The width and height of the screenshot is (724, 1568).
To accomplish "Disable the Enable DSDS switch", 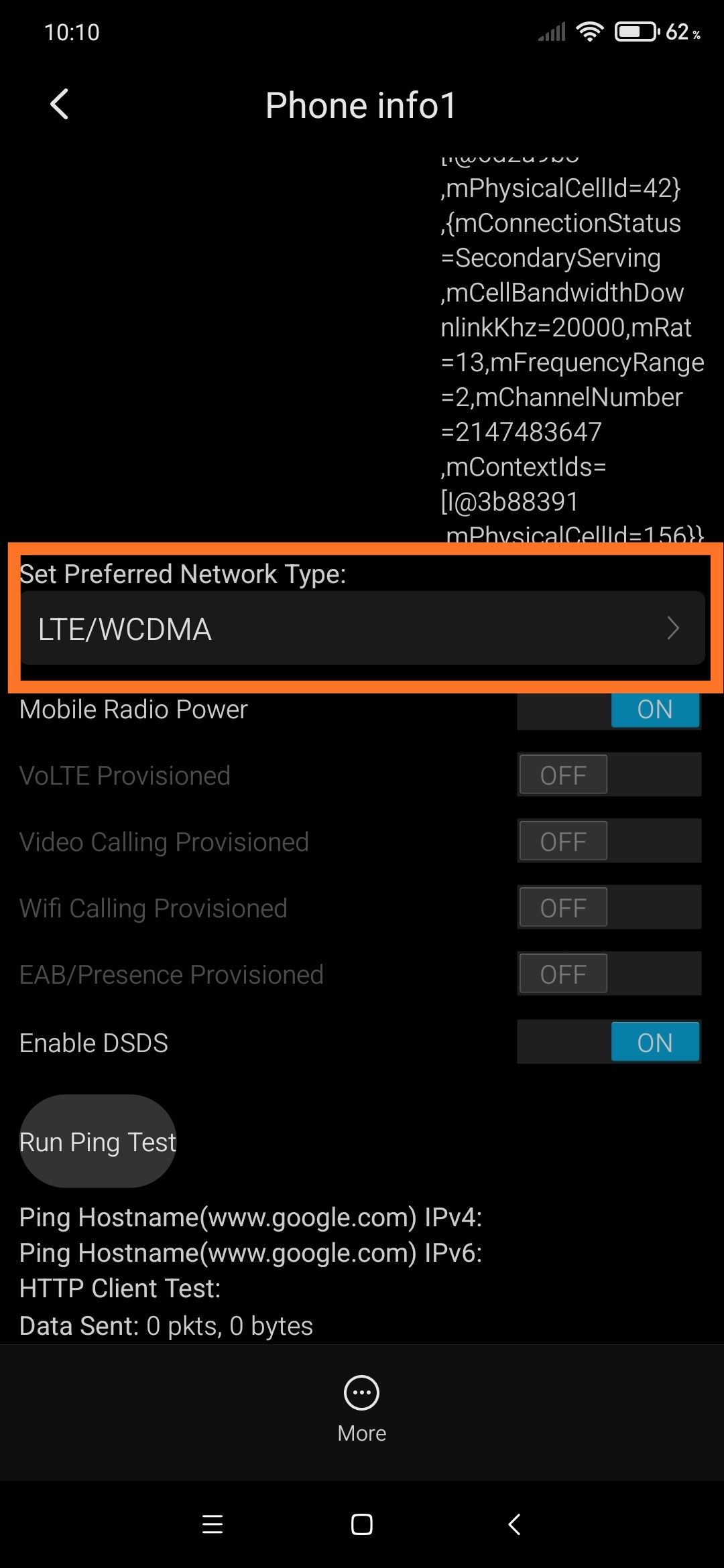I will [x=609, y=1042].
